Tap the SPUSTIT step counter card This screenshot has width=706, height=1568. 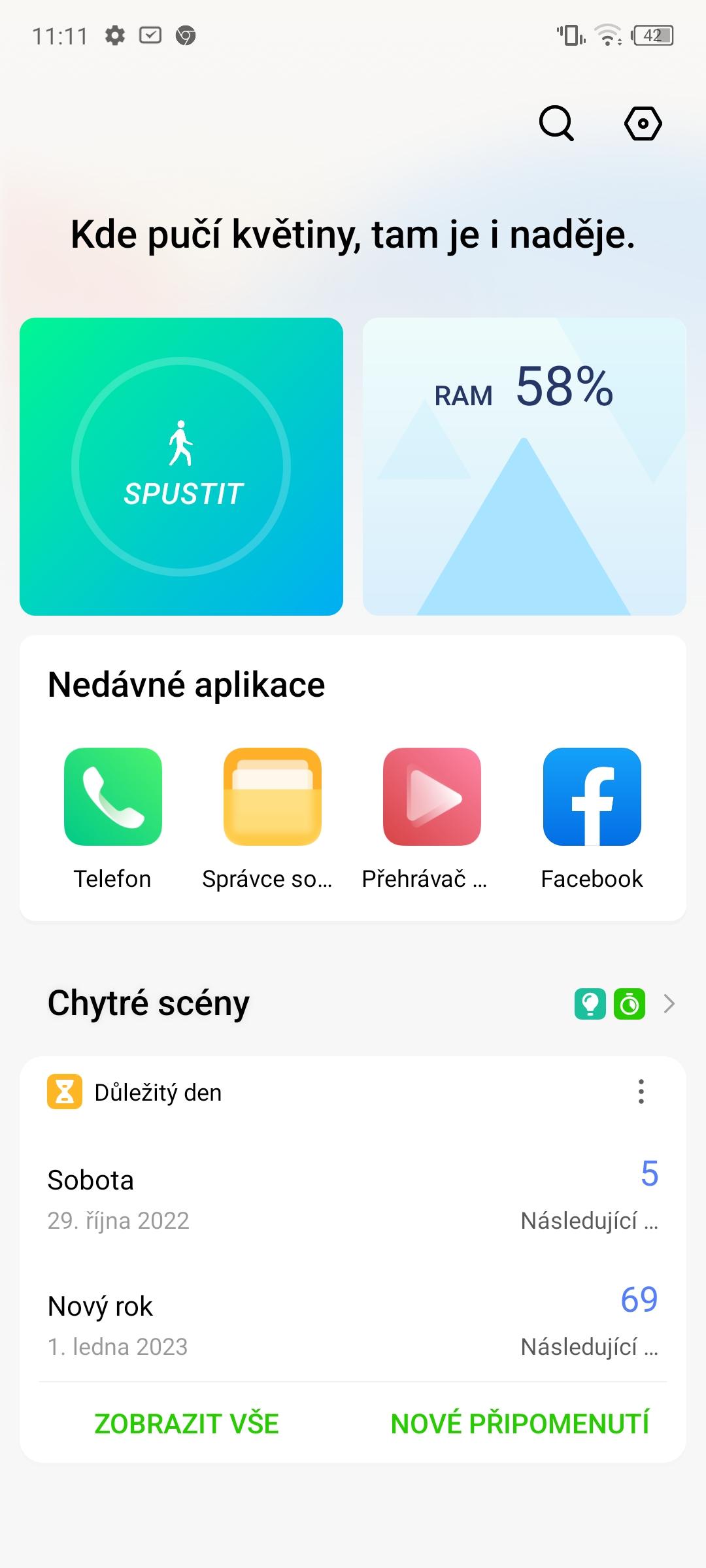pyautogui.click(x=181, y=467)
